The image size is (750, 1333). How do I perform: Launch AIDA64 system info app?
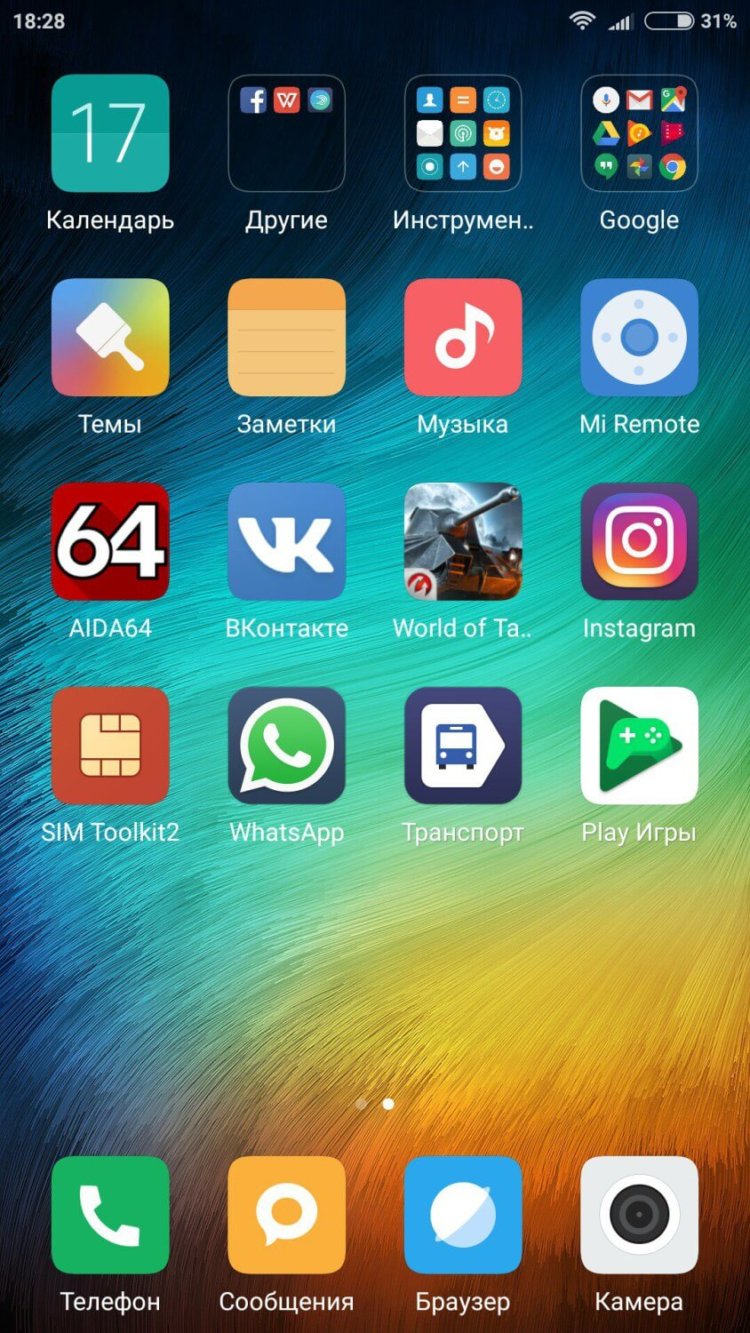tap(110, 540)
